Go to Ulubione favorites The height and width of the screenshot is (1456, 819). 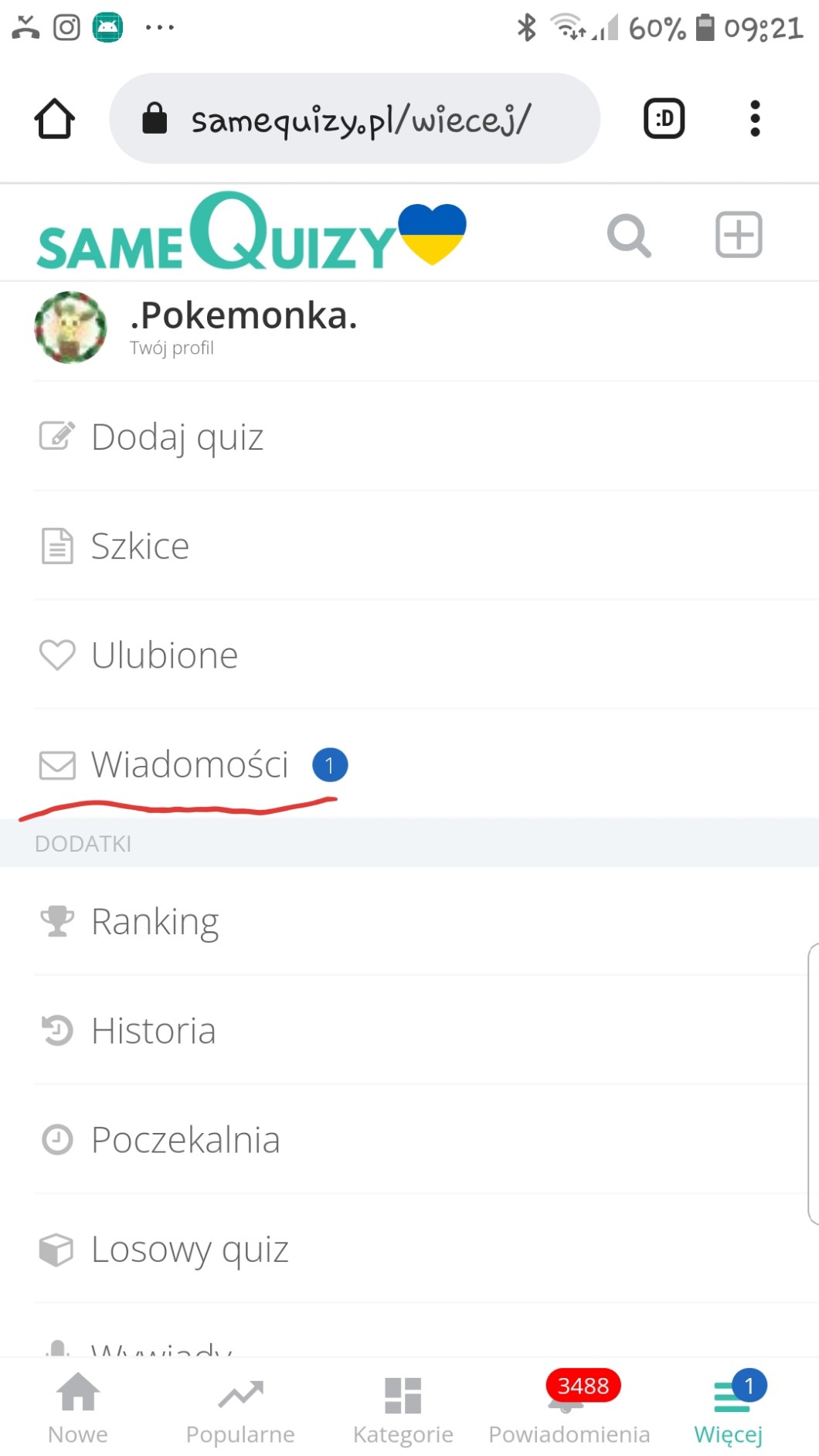click(x=164, y=655)
